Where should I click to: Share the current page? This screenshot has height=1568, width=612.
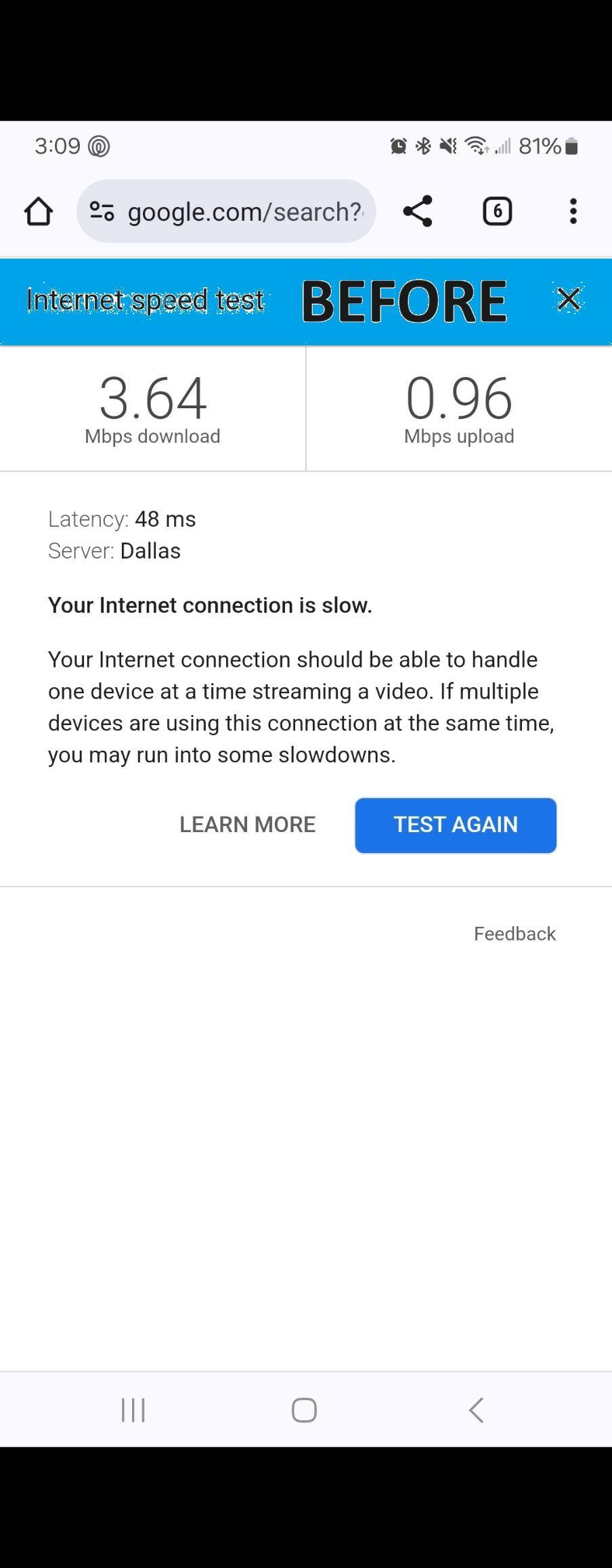(417, 211)
